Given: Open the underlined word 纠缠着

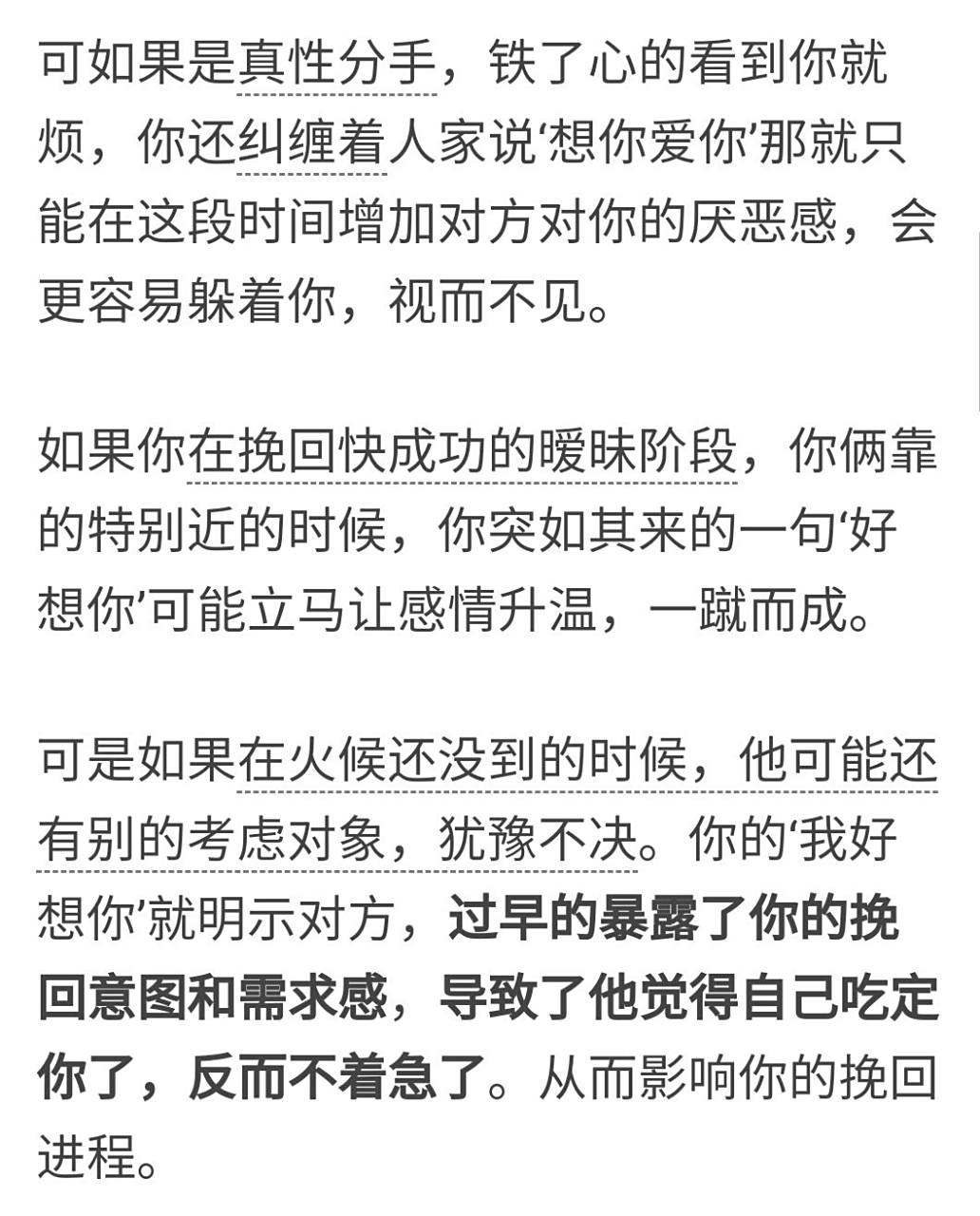Looking at the screenshot, I should [311, 143].
